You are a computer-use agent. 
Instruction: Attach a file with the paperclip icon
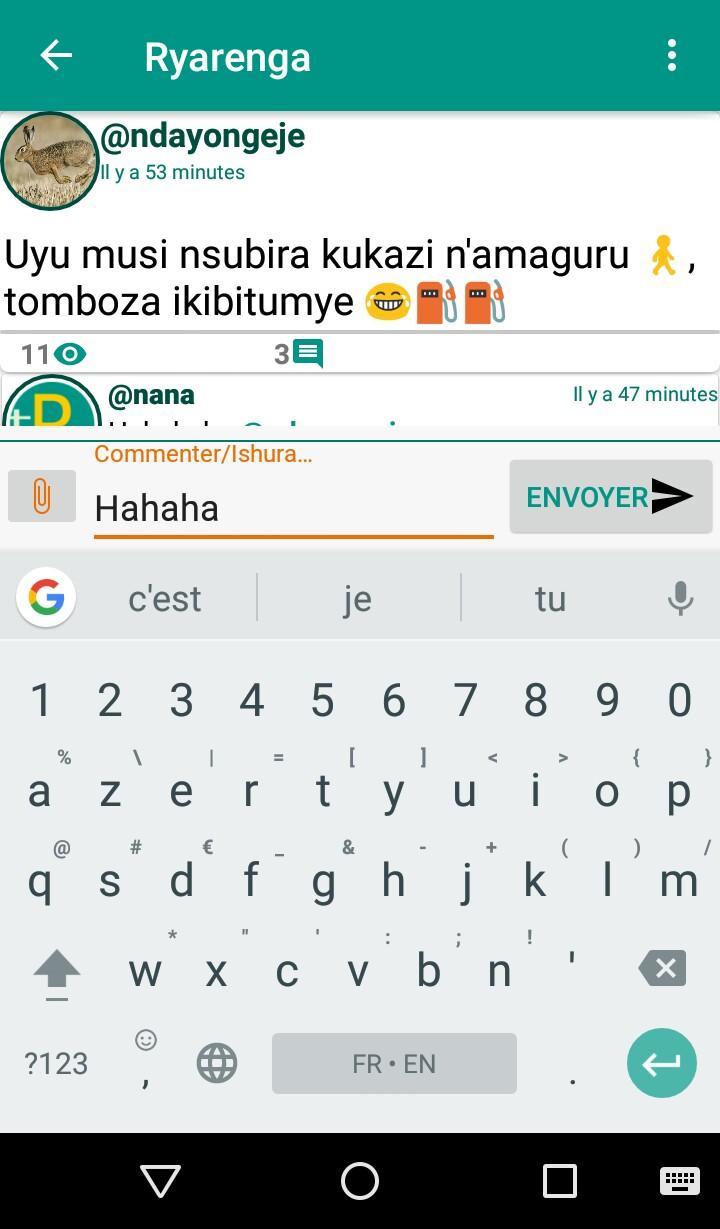pos(42,496)
